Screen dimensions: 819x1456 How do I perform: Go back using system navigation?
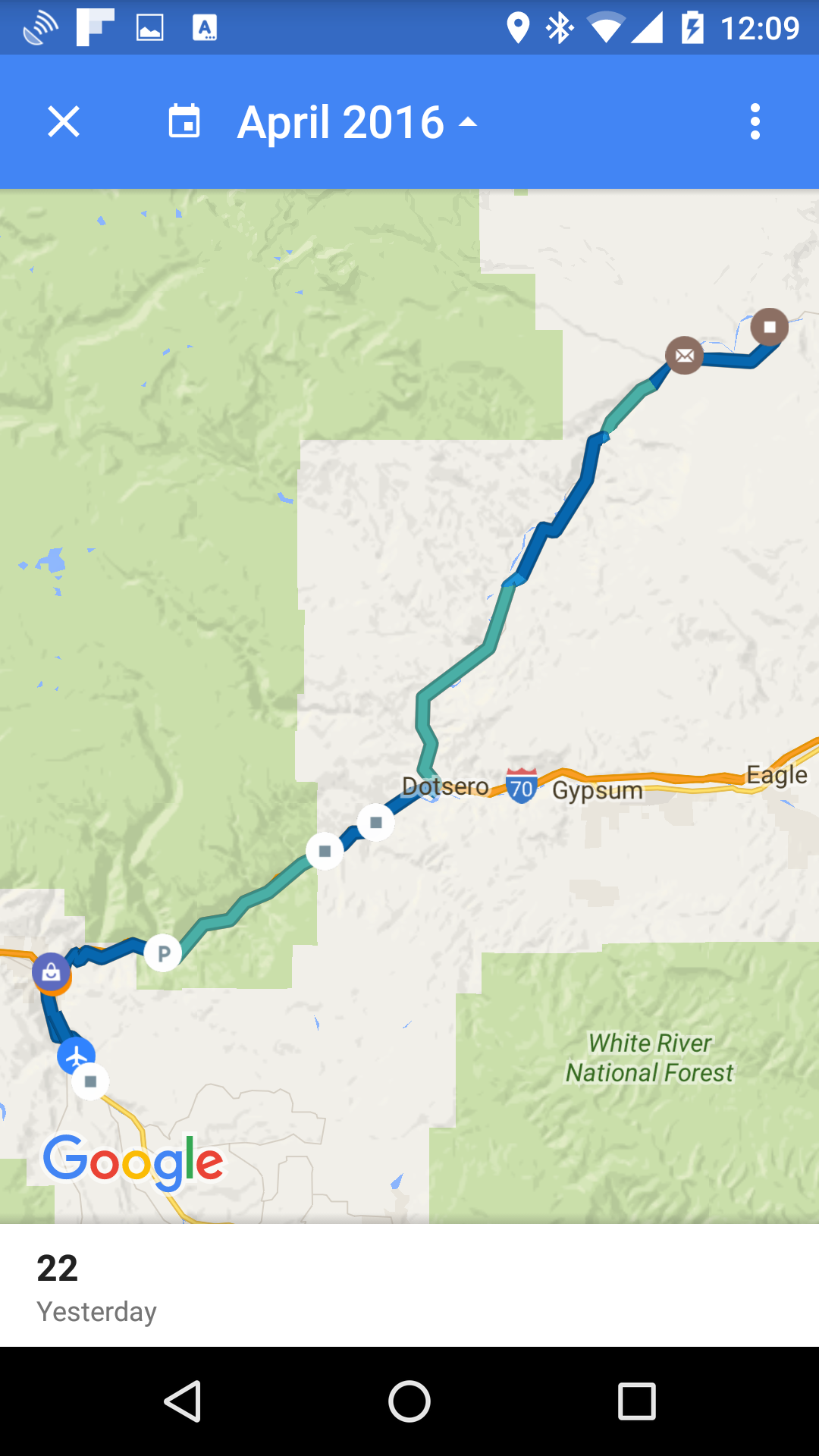183,1401
